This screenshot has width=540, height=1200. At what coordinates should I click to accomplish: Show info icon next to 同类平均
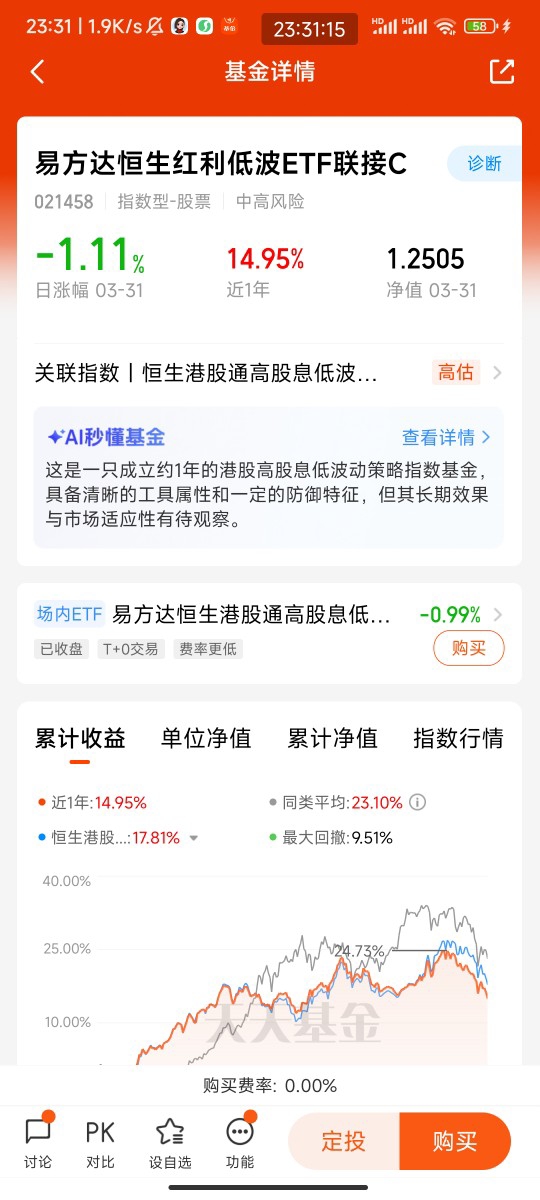click(x=418, y=802)
